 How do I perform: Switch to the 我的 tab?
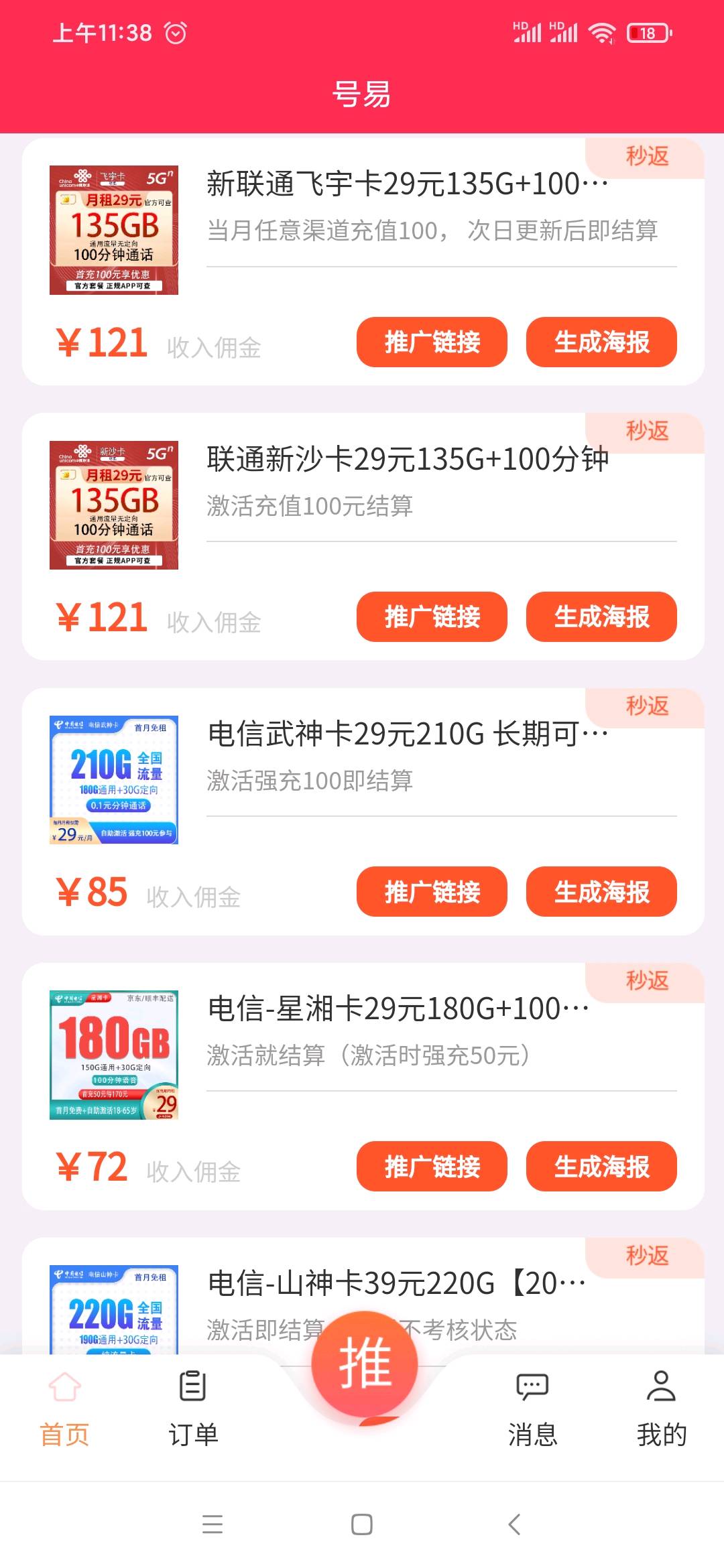(x=662, y=1407)
